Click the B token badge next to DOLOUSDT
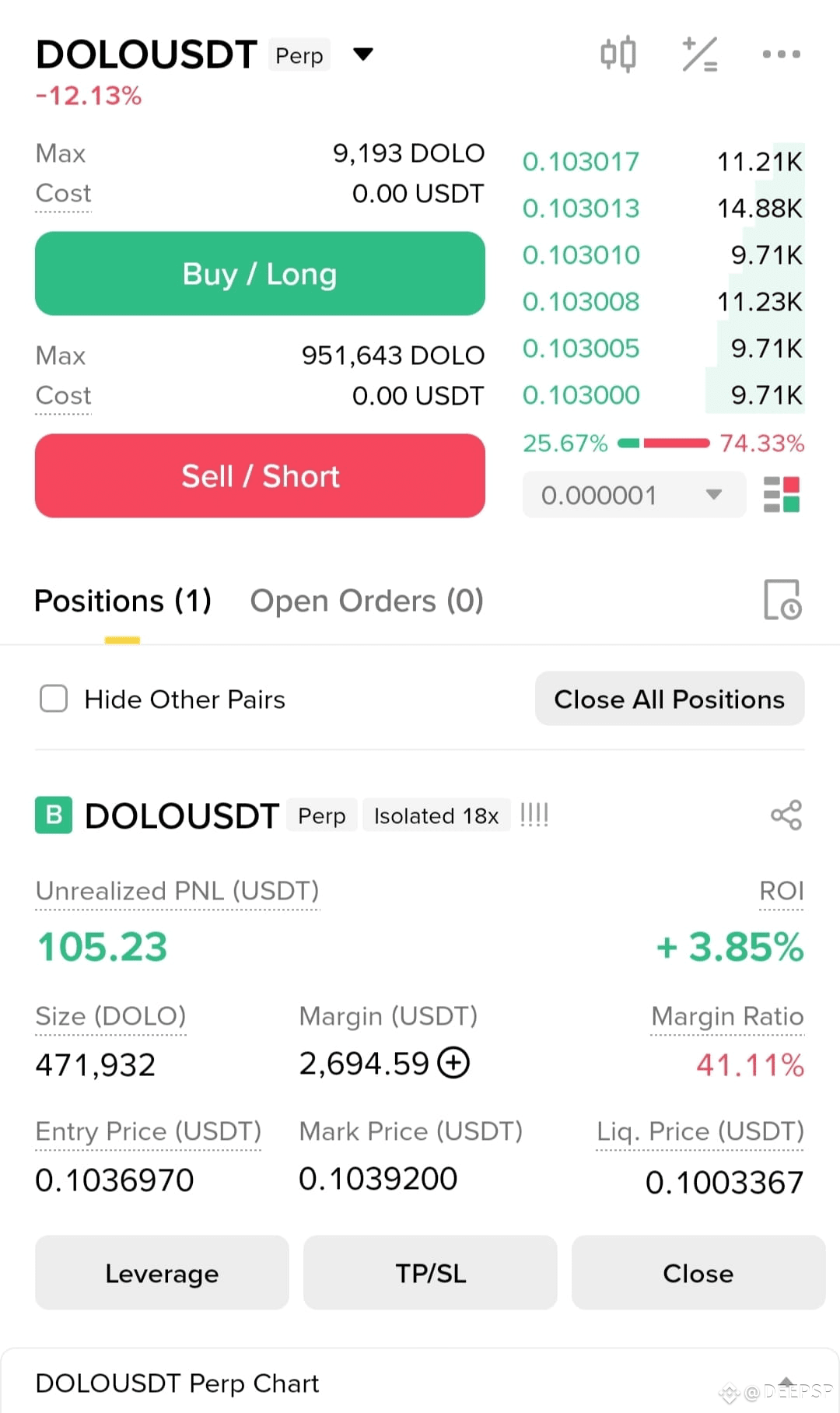 (x=52, y=815)
